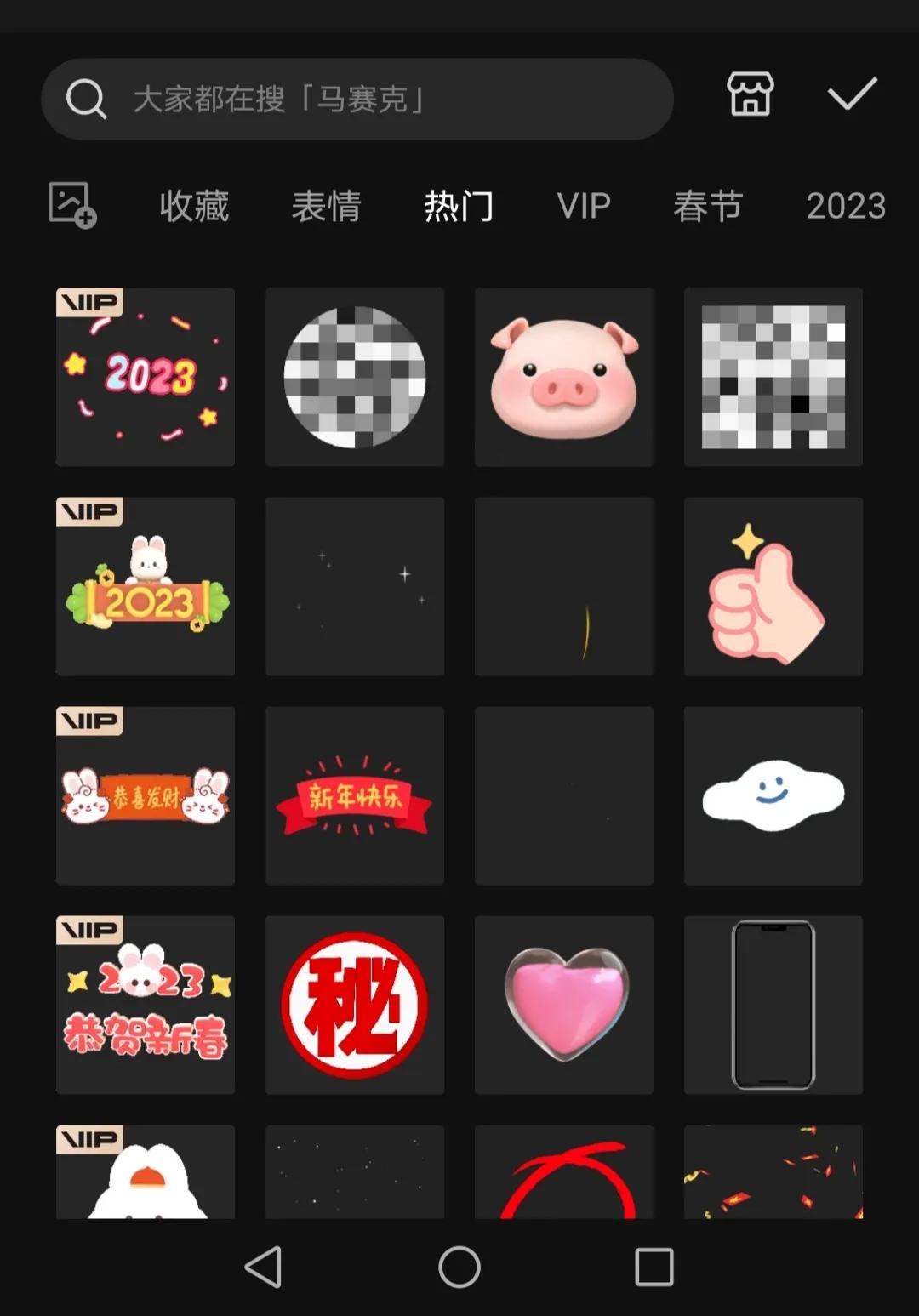Choose the square mosaic sticker
Image resolution: width=919 pixels, height=1316 pixels.
pos(773,377)
